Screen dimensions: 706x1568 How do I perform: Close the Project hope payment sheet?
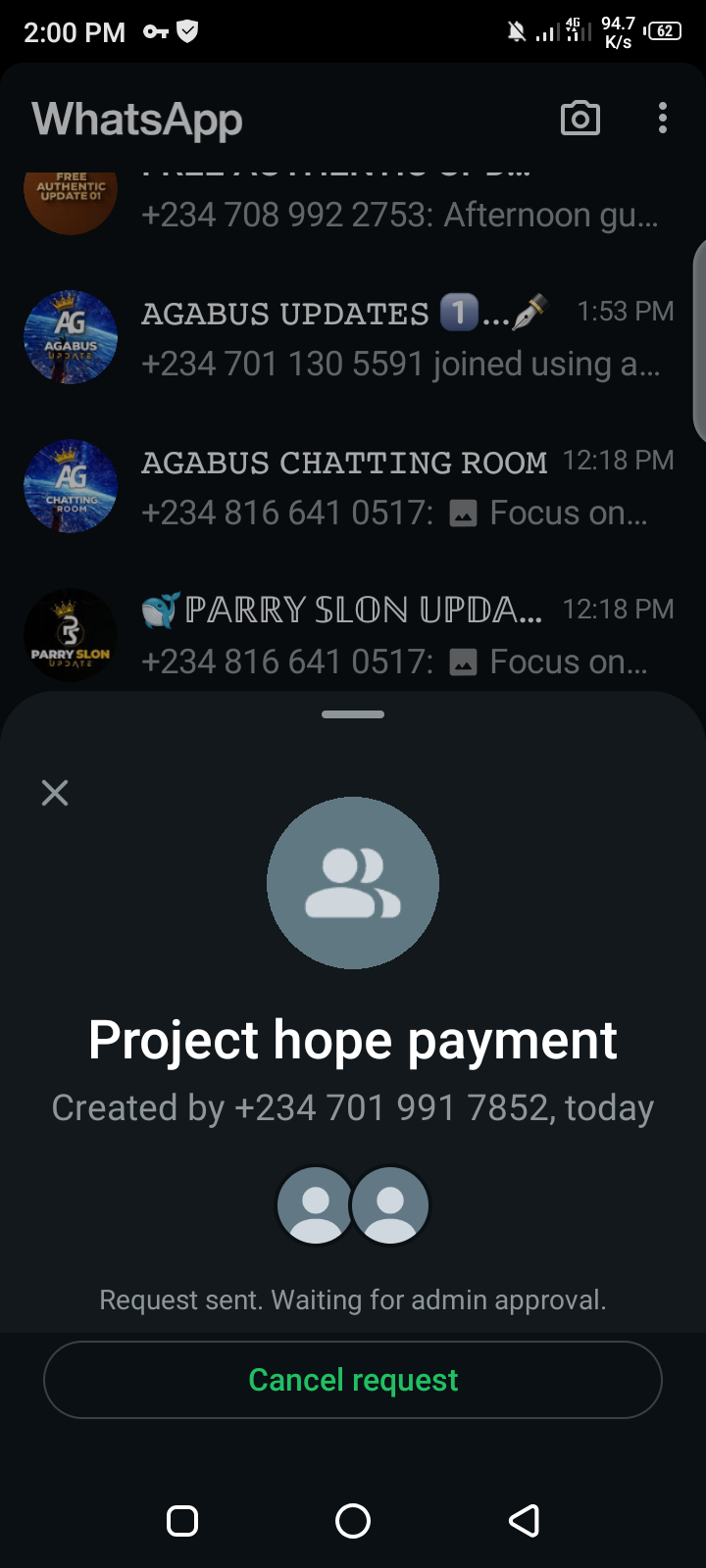[x=55, y=793]
